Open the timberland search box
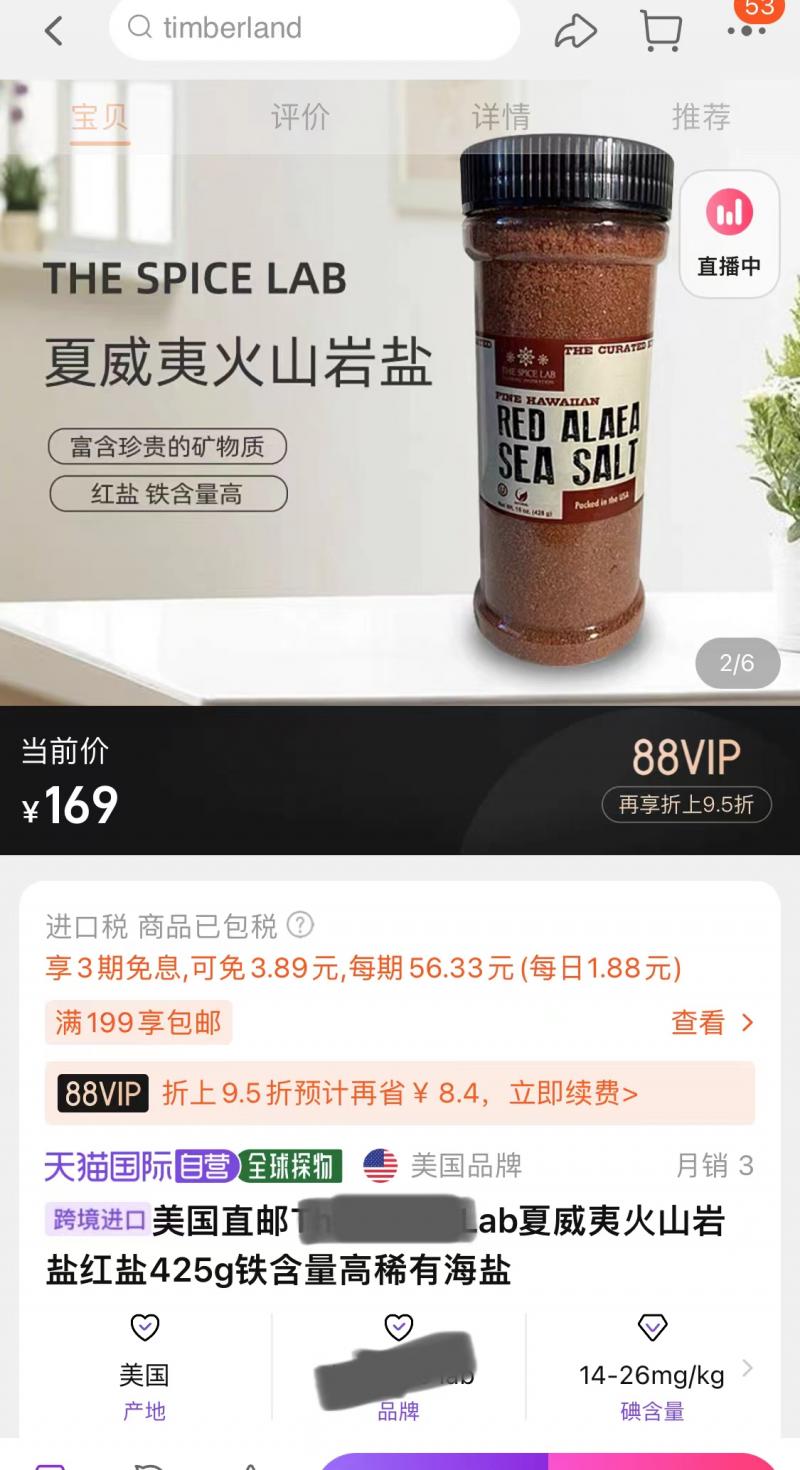 pyautogui.click(x=314, y=28)
